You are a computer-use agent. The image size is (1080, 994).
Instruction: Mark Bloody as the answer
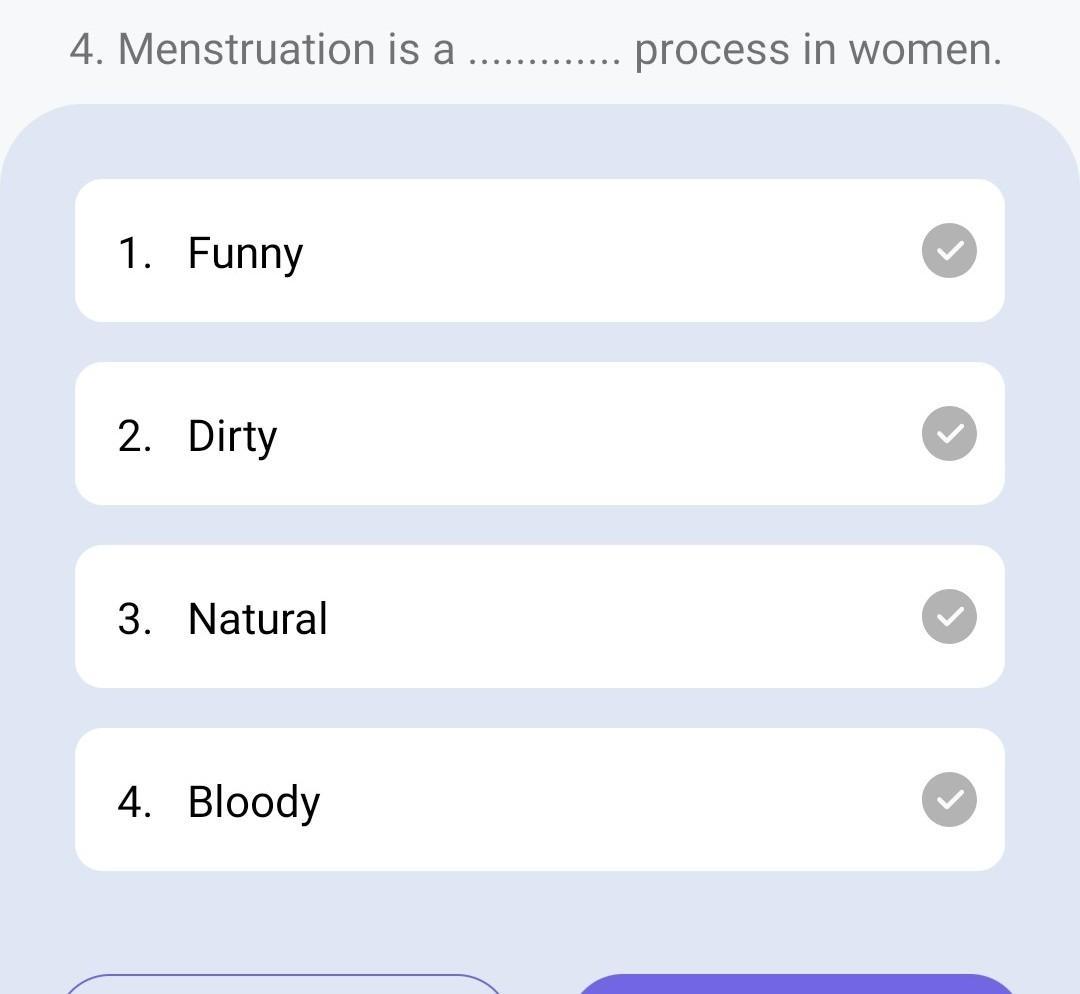coord(540,800)
